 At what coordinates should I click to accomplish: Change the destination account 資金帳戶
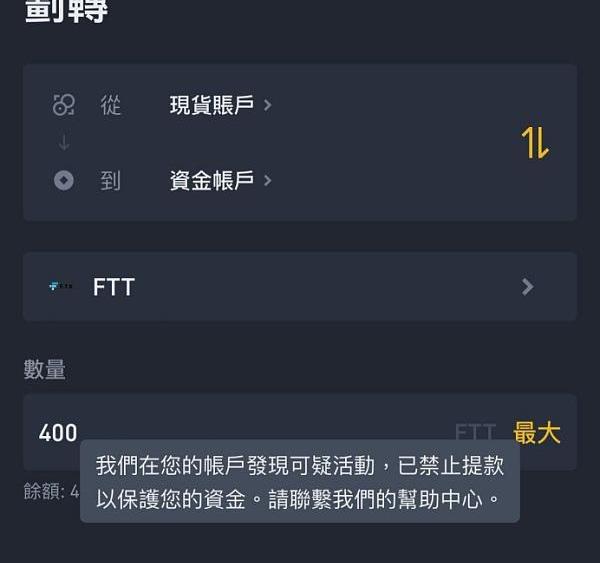(220, 181)
